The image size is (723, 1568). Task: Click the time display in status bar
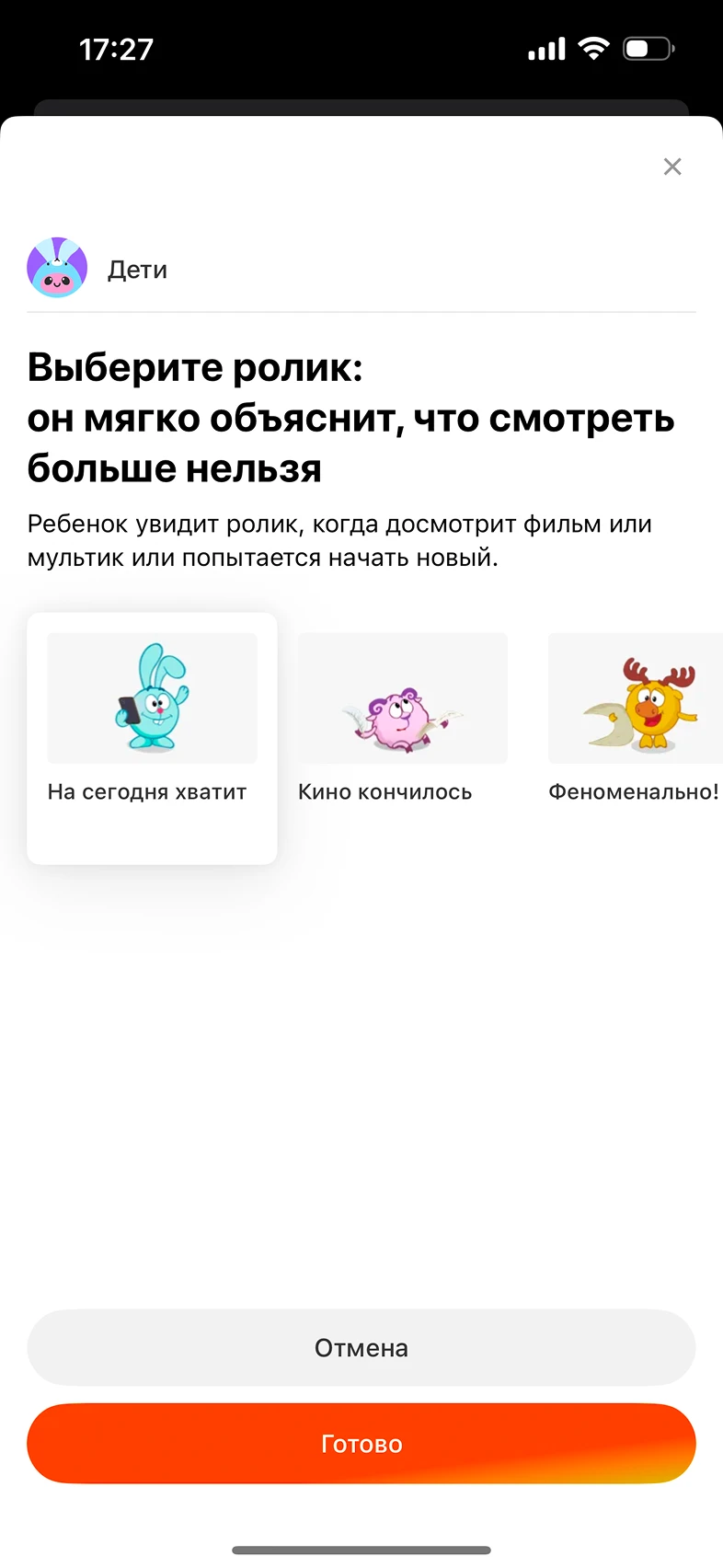116,49
